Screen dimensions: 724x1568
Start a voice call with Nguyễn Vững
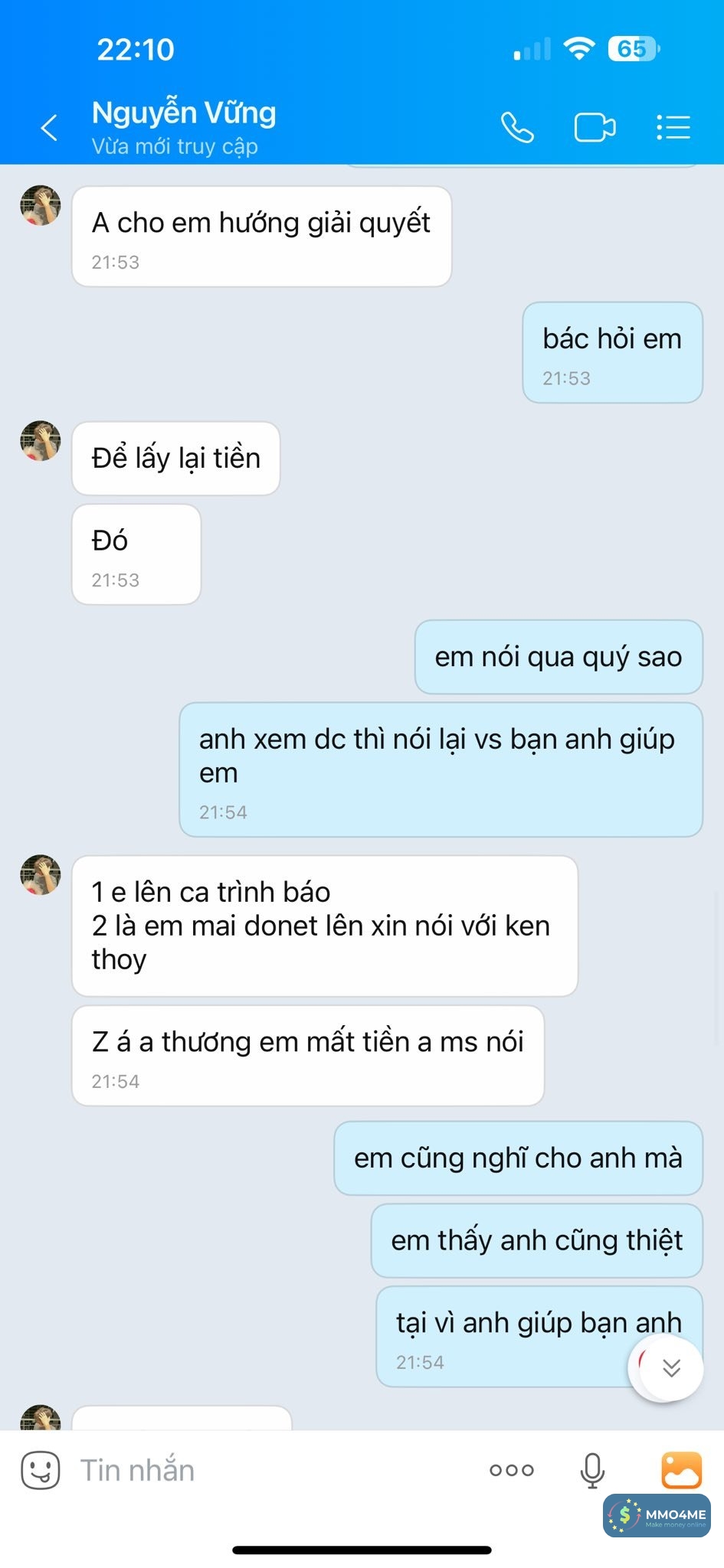(x=517, y=127)
